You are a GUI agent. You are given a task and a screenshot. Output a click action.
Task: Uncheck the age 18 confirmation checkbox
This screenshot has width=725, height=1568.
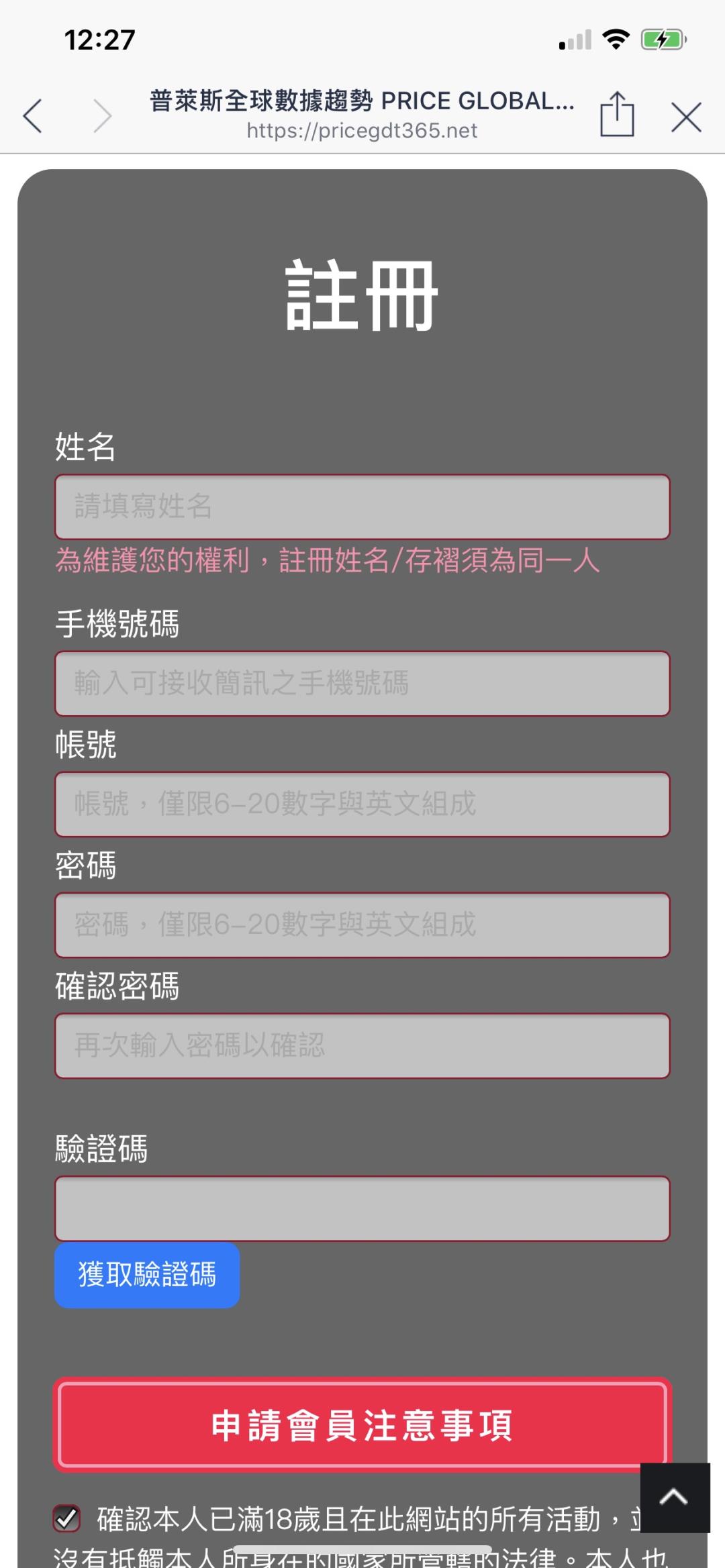pyautogui.click(x=67, y=1518)
